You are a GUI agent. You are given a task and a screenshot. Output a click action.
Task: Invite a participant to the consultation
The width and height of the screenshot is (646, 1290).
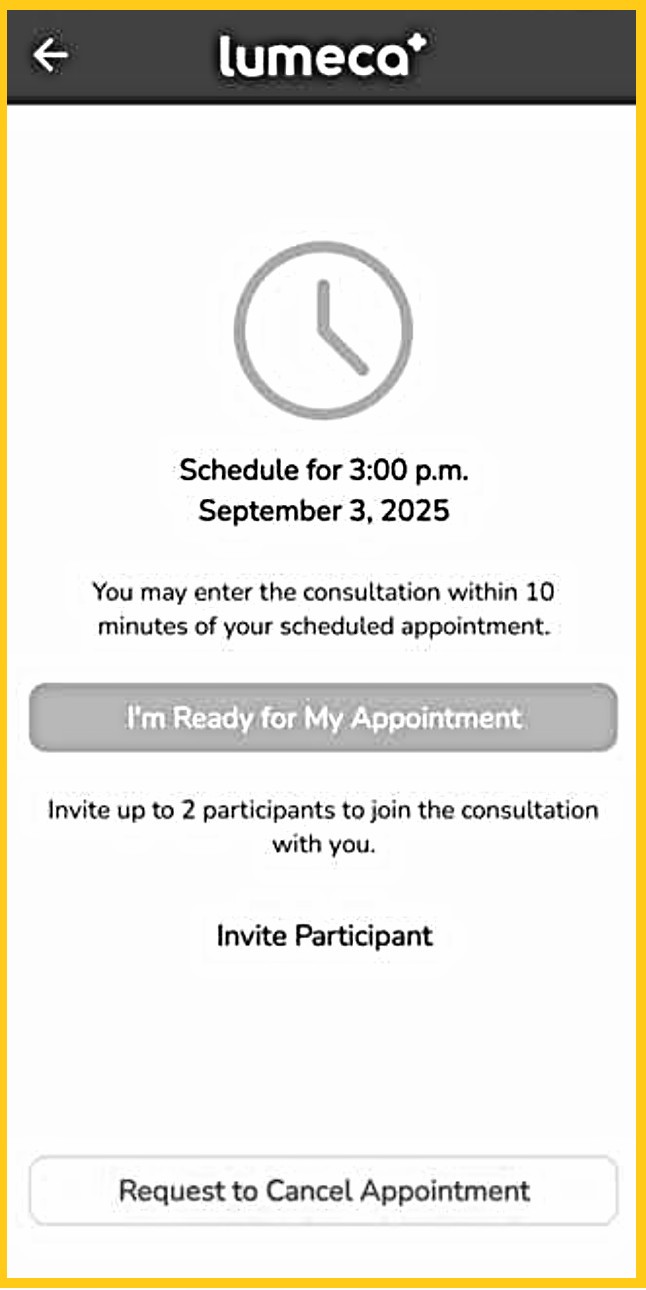[x=324, y=936]
